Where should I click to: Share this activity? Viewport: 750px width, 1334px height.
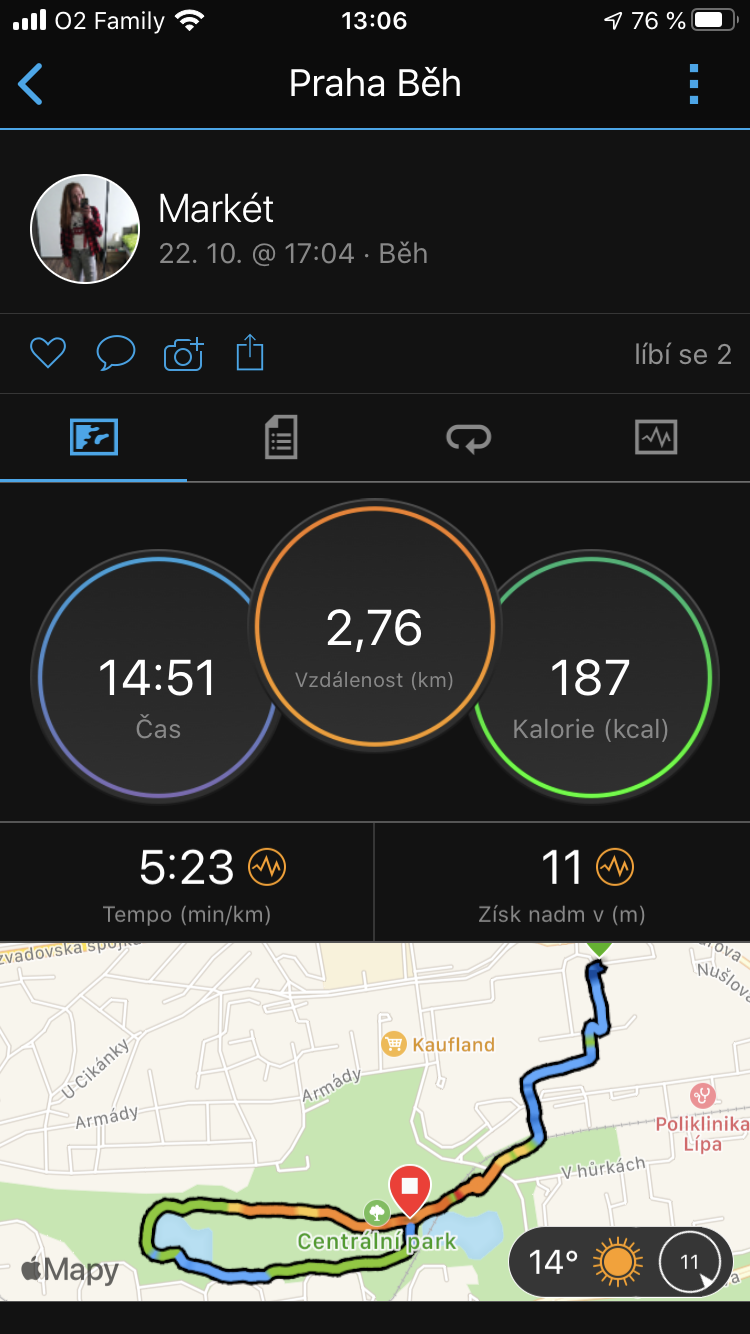point(250,353)
